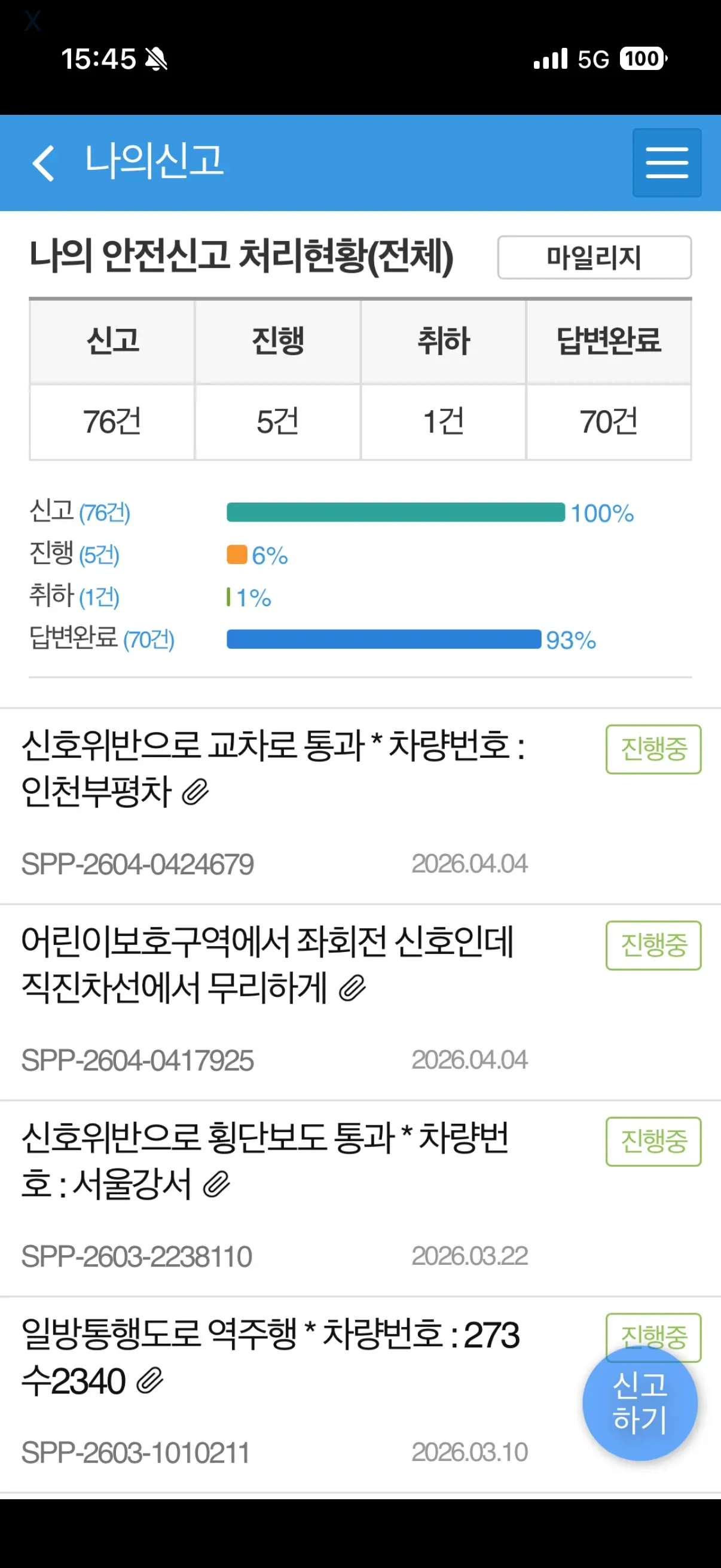Viewport: 721px width, 1568px height.
Task: Tap the 진행중 badge on the 서울강서 report
Action: (652, 1141)
